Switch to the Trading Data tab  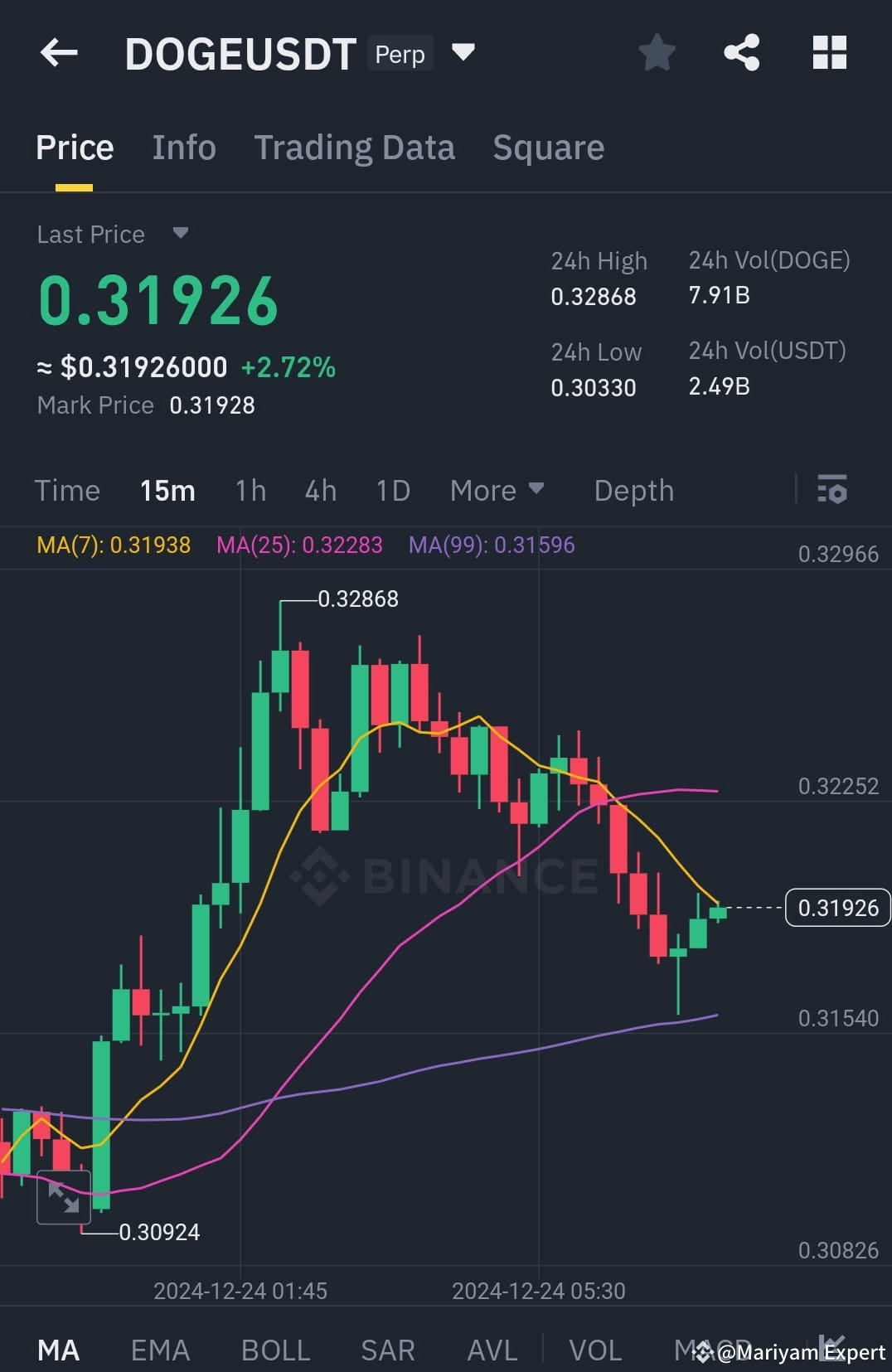[x=355, y=147]
